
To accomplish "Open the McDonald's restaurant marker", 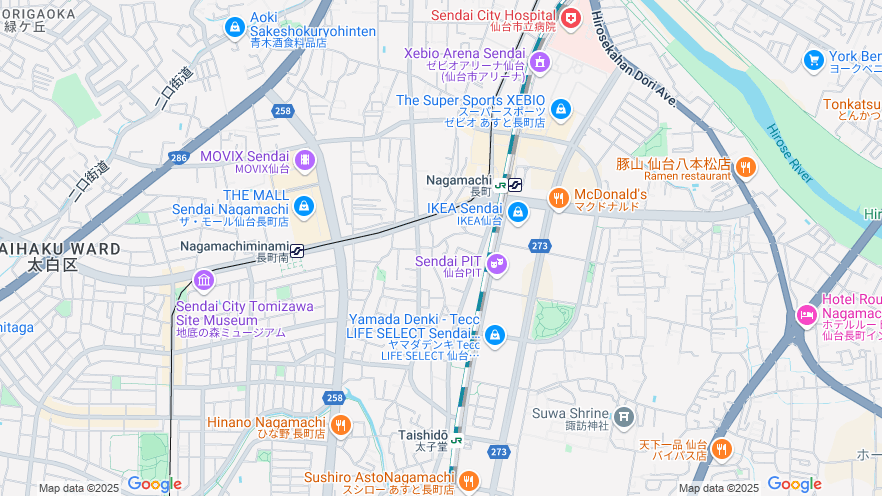I will coord(558,198).
